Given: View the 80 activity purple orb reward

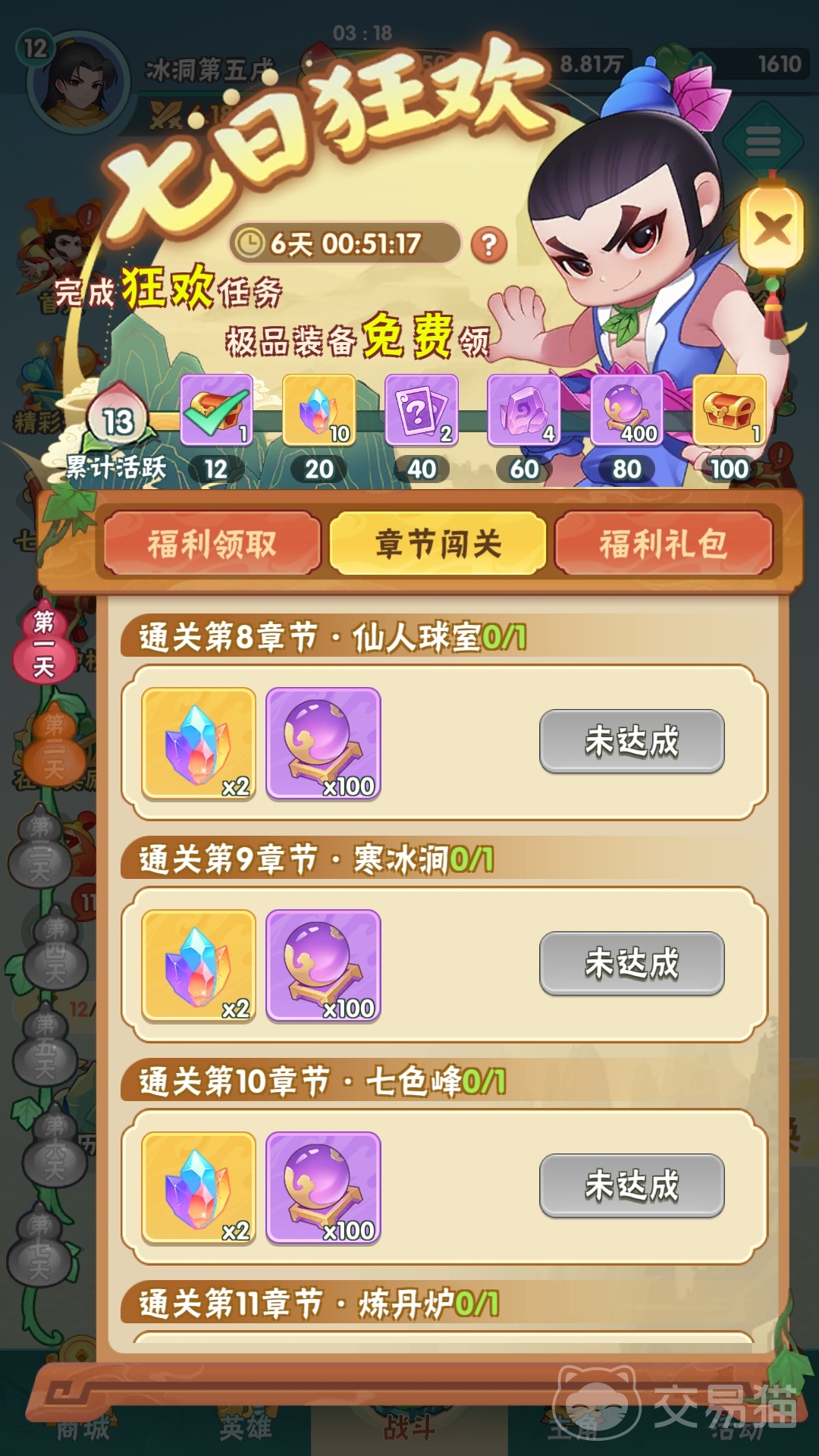Looking at the screenshot, I should coord(626,409).
